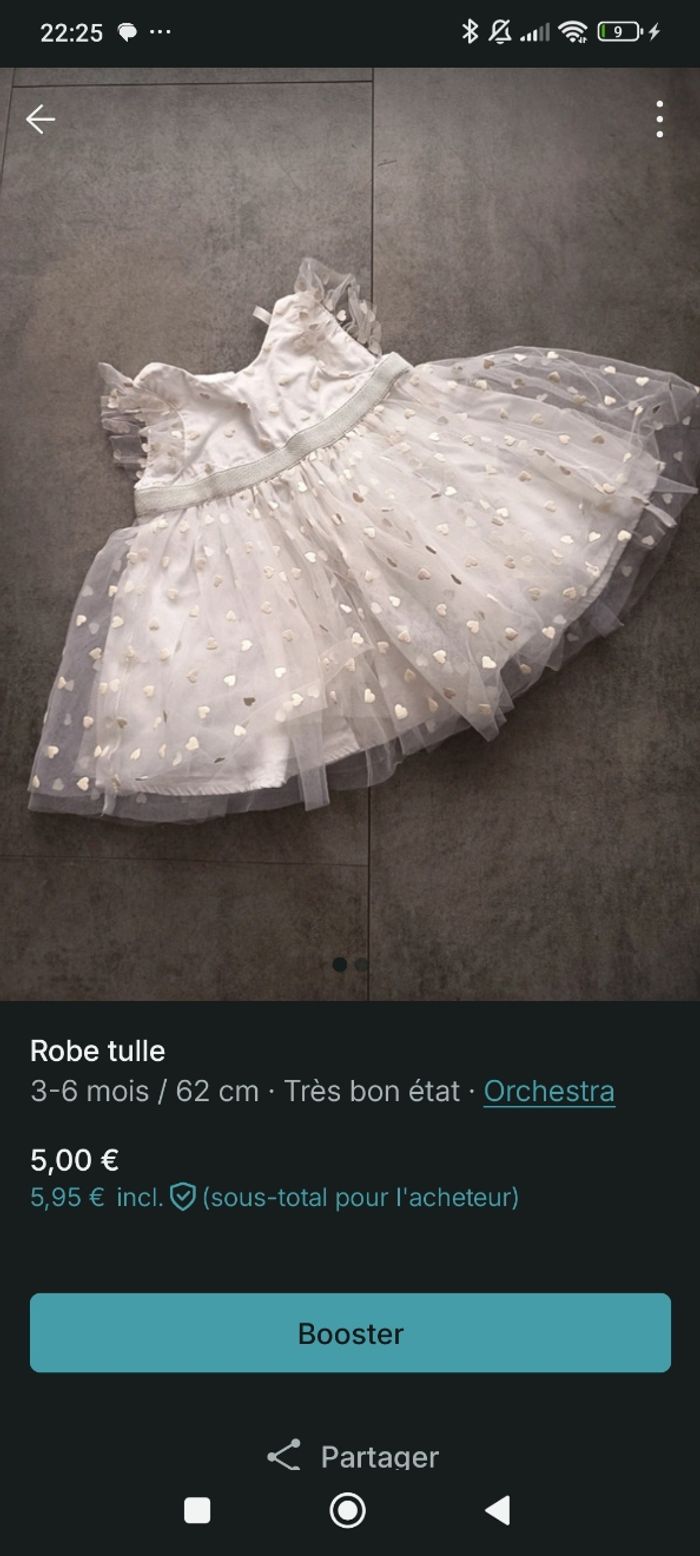Tap the Booster button
The height and width of the screenshot is (1556, 700).
[350, 1333]
